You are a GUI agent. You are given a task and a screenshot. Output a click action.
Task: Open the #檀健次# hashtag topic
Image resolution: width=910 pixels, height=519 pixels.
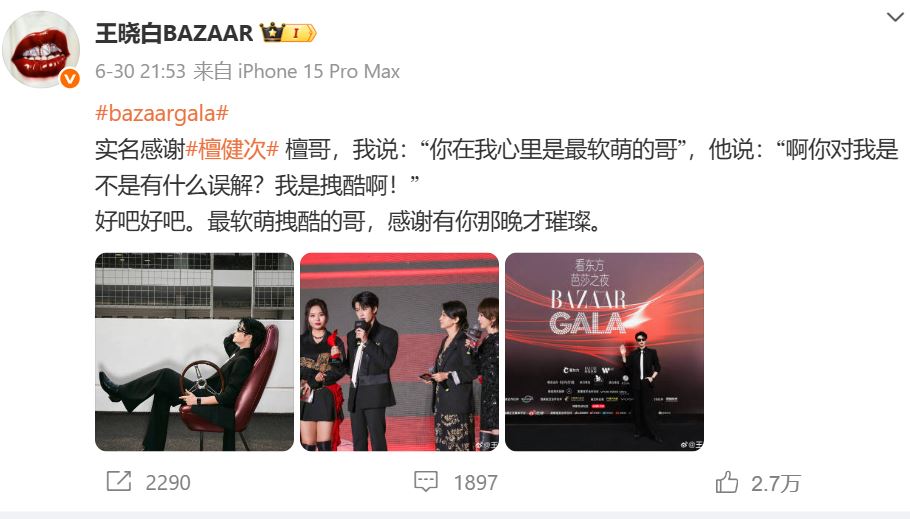pos(231,149)
